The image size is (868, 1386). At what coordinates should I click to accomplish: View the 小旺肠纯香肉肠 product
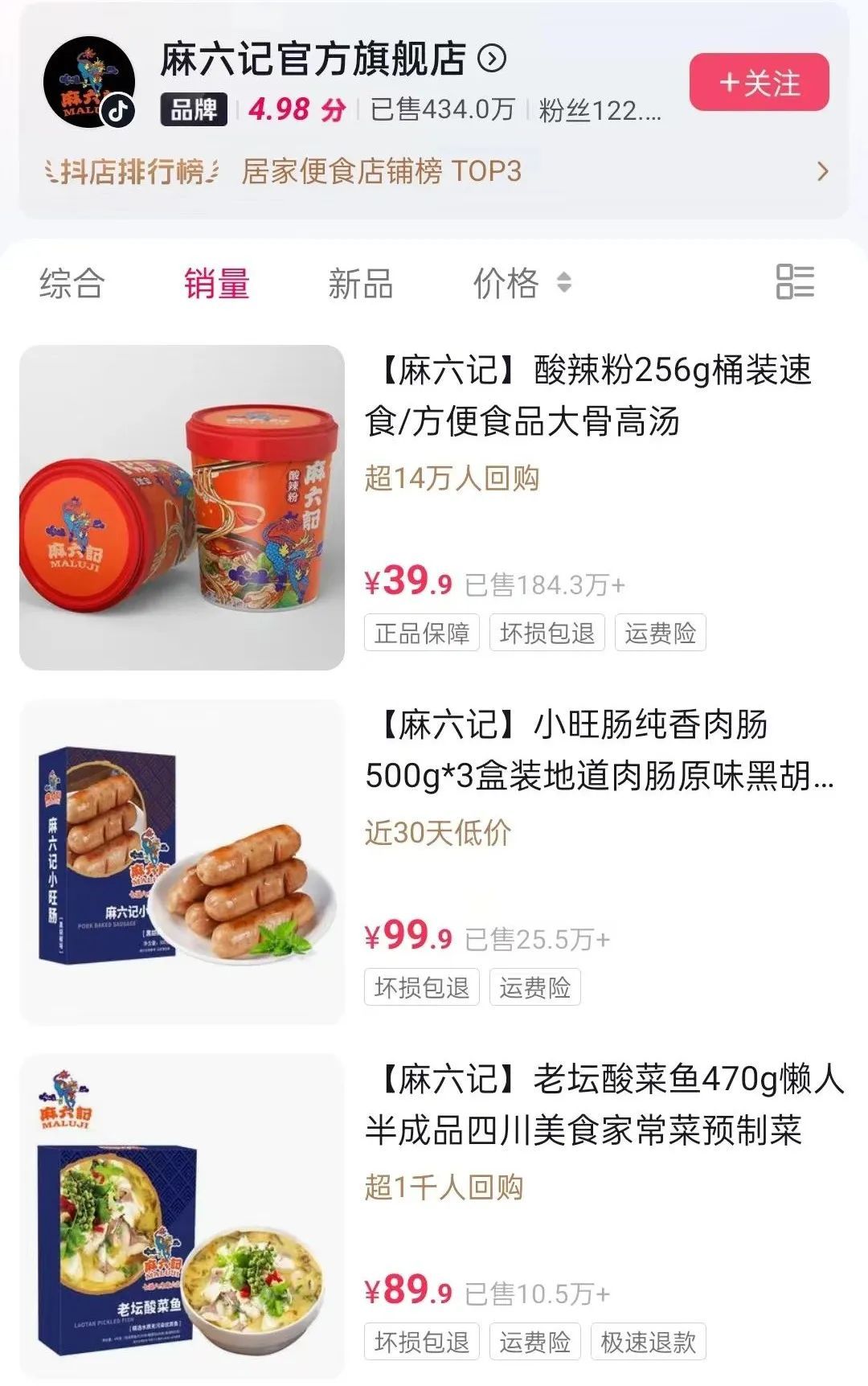click(599, 749)
